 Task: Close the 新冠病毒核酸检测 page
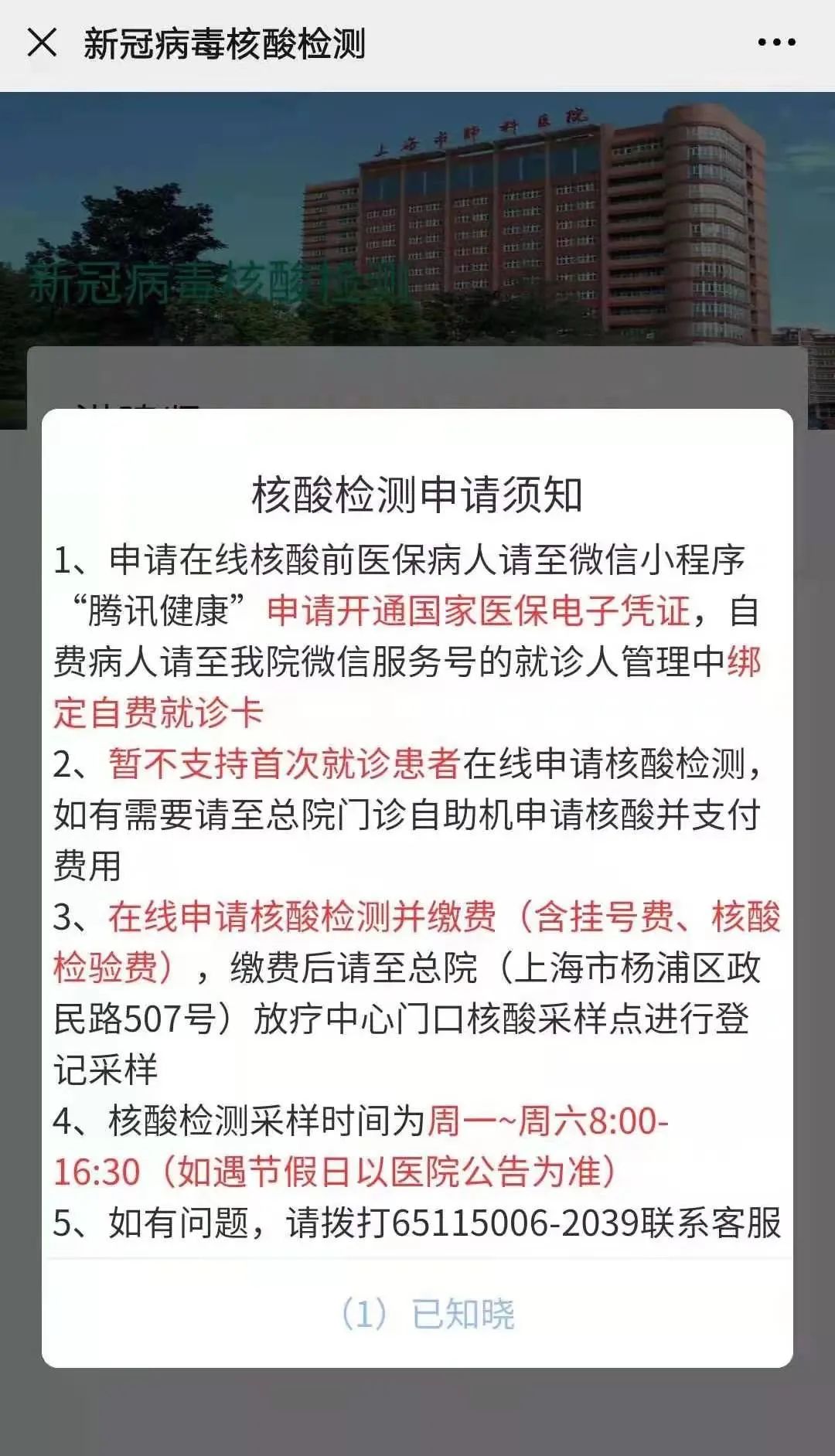(42, 43)
